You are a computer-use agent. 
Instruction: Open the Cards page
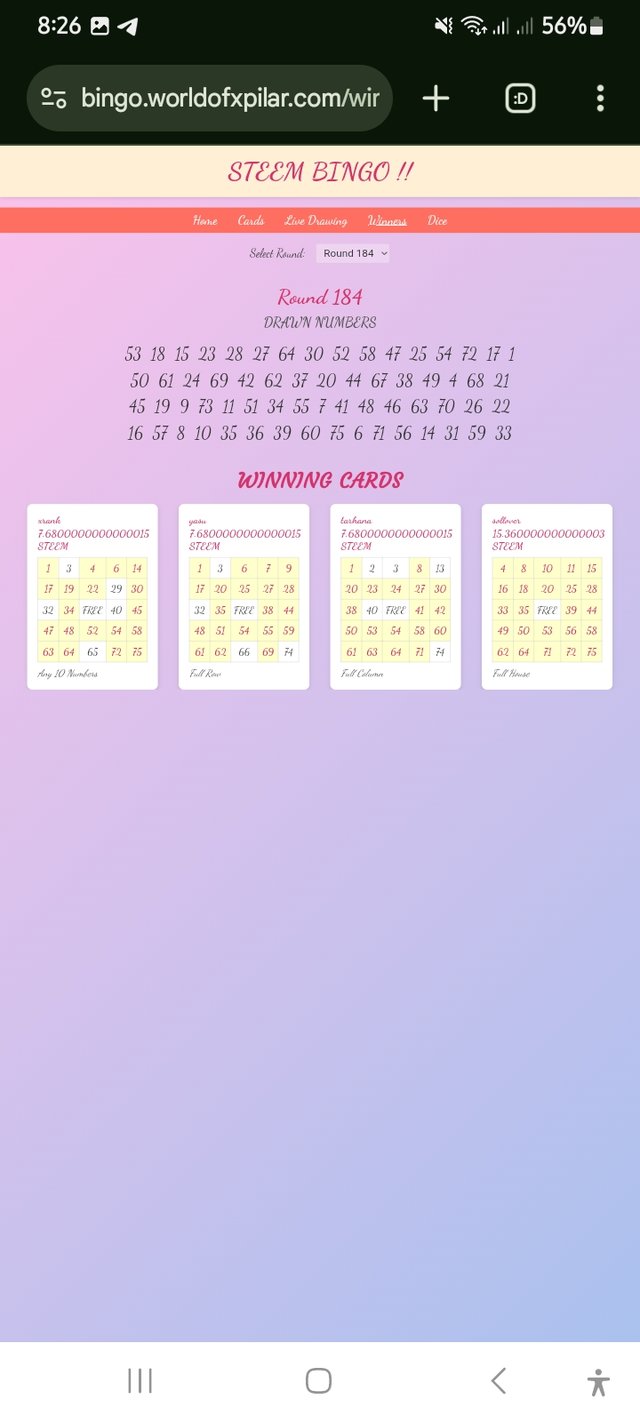coord(251,221)
